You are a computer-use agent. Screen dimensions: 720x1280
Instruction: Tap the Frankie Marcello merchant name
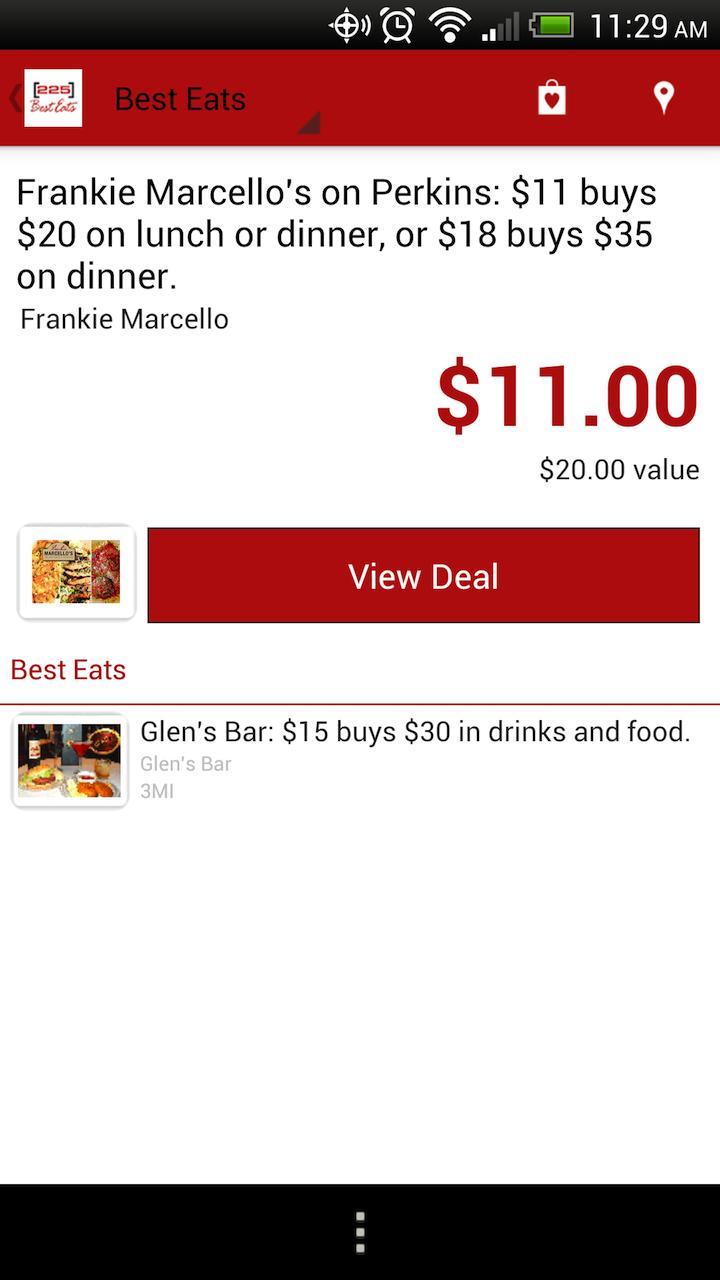coord(124,318)
